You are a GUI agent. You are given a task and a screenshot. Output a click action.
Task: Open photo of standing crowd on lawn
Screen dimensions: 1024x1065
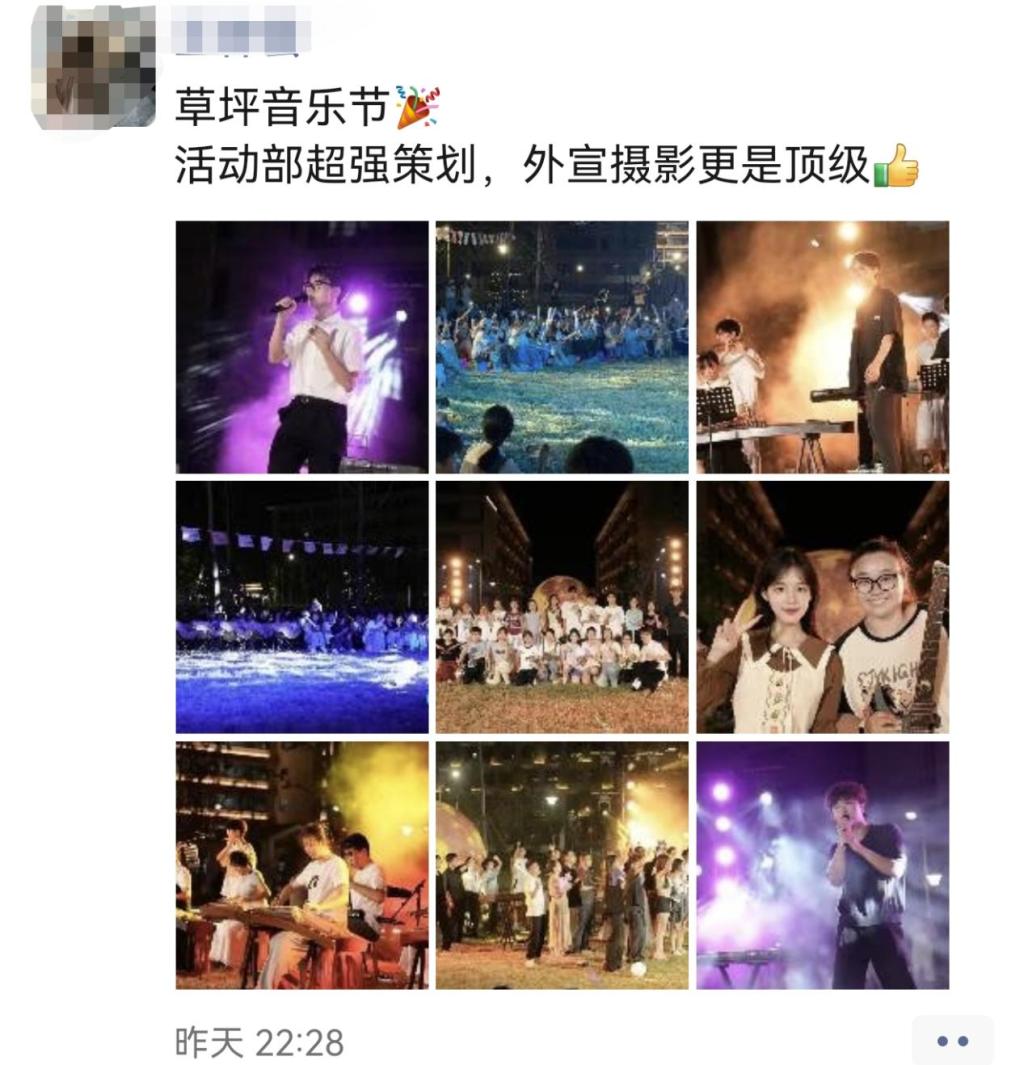click(562, 865)
